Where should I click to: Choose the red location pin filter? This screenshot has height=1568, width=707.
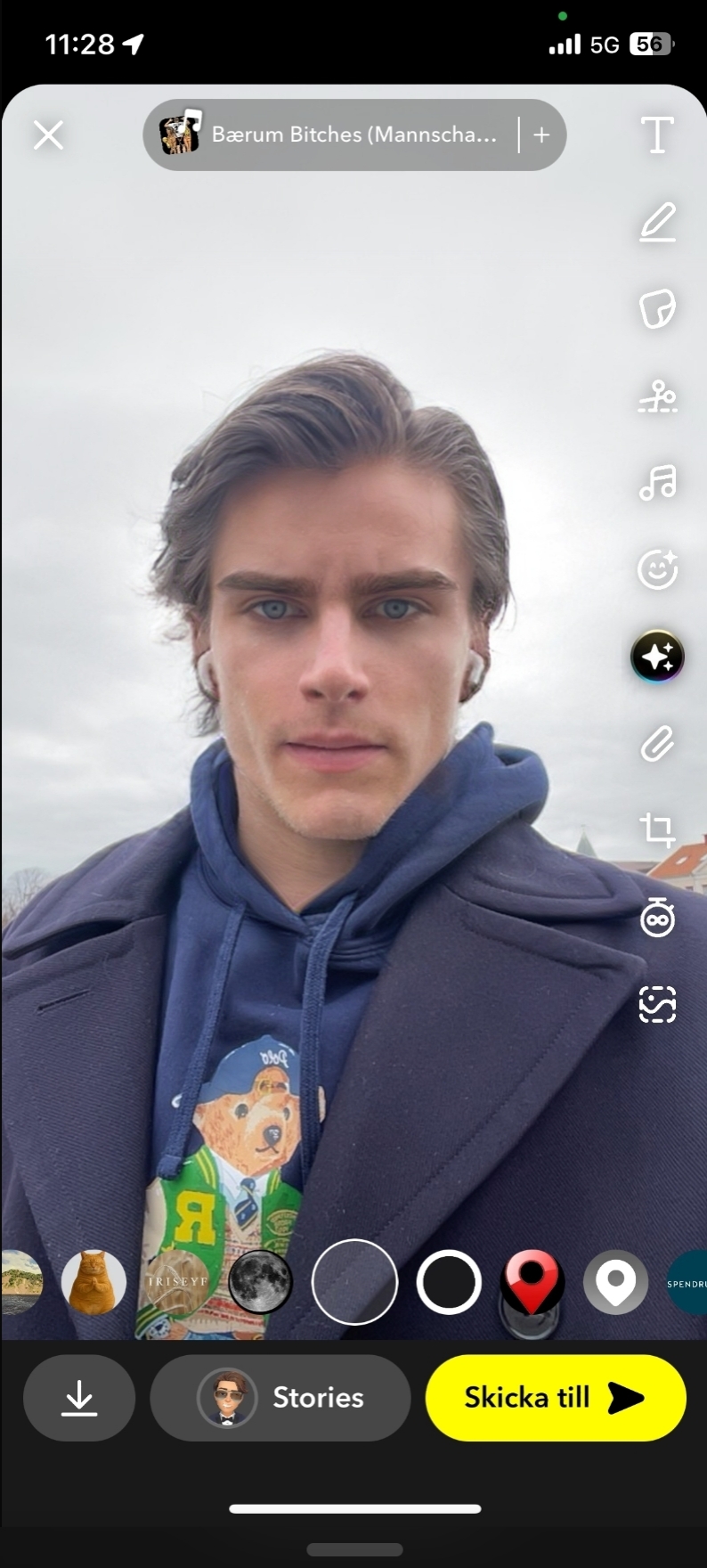click(x=532, y=1282)
